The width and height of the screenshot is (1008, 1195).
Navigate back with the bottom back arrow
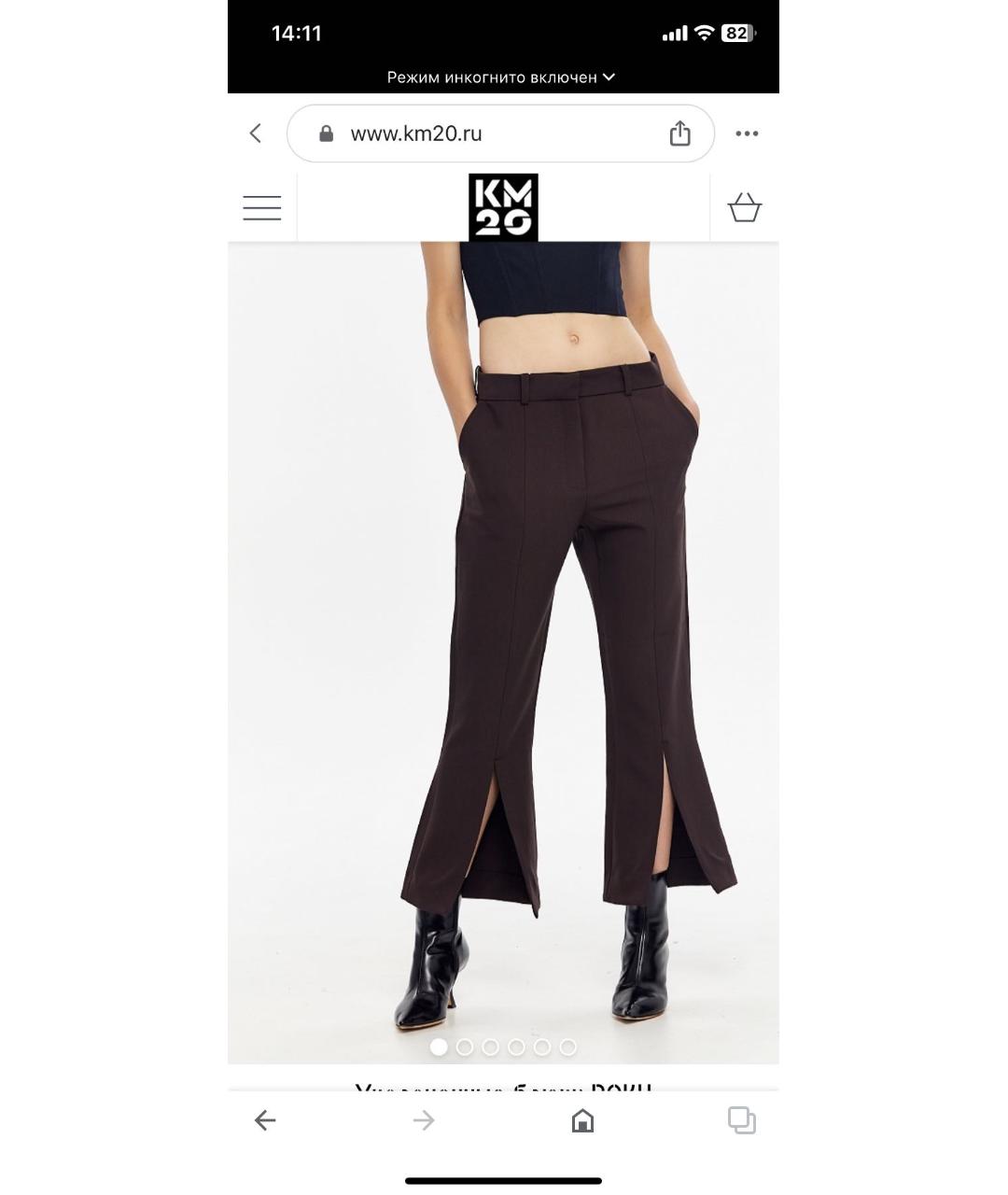click(x=265, y=1120)
